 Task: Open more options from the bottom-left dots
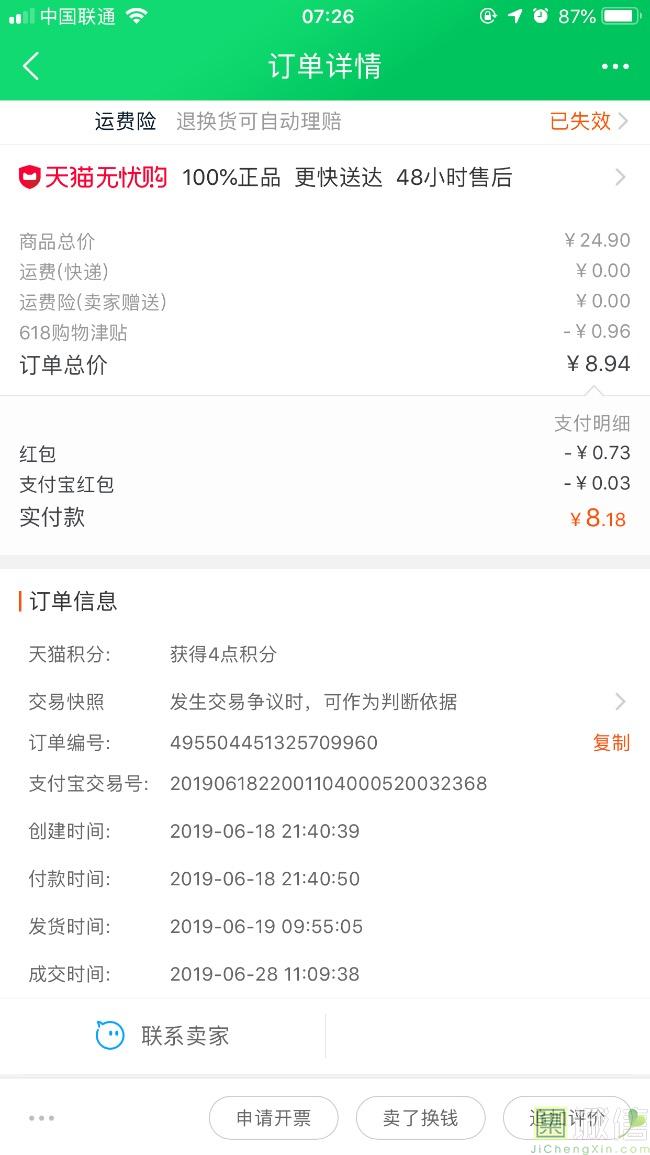pos(41,1118)
